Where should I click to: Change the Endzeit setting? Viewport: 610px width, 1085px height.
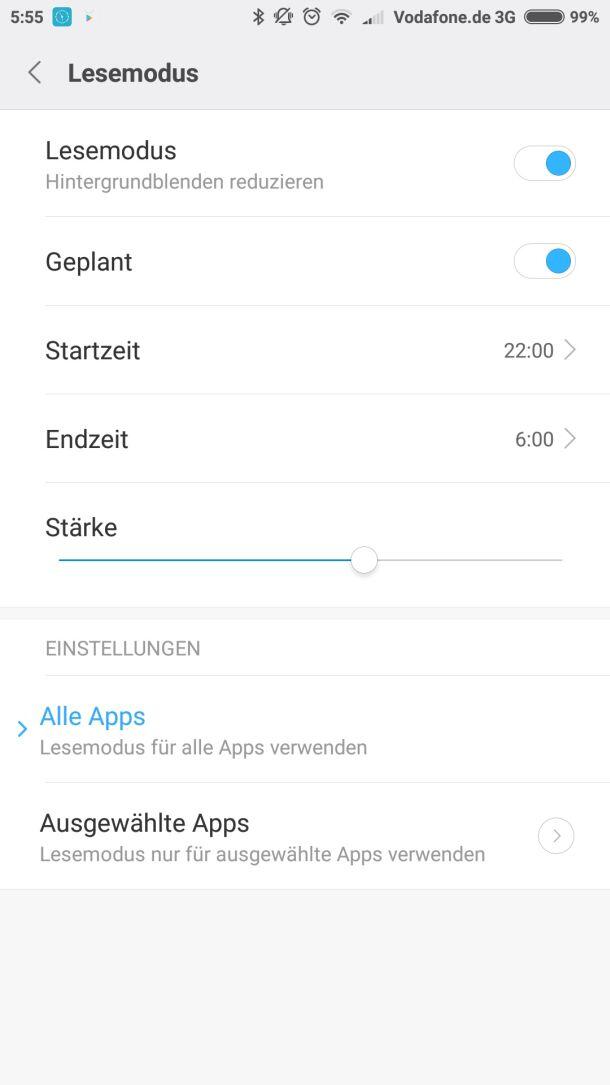coord(305,439)
